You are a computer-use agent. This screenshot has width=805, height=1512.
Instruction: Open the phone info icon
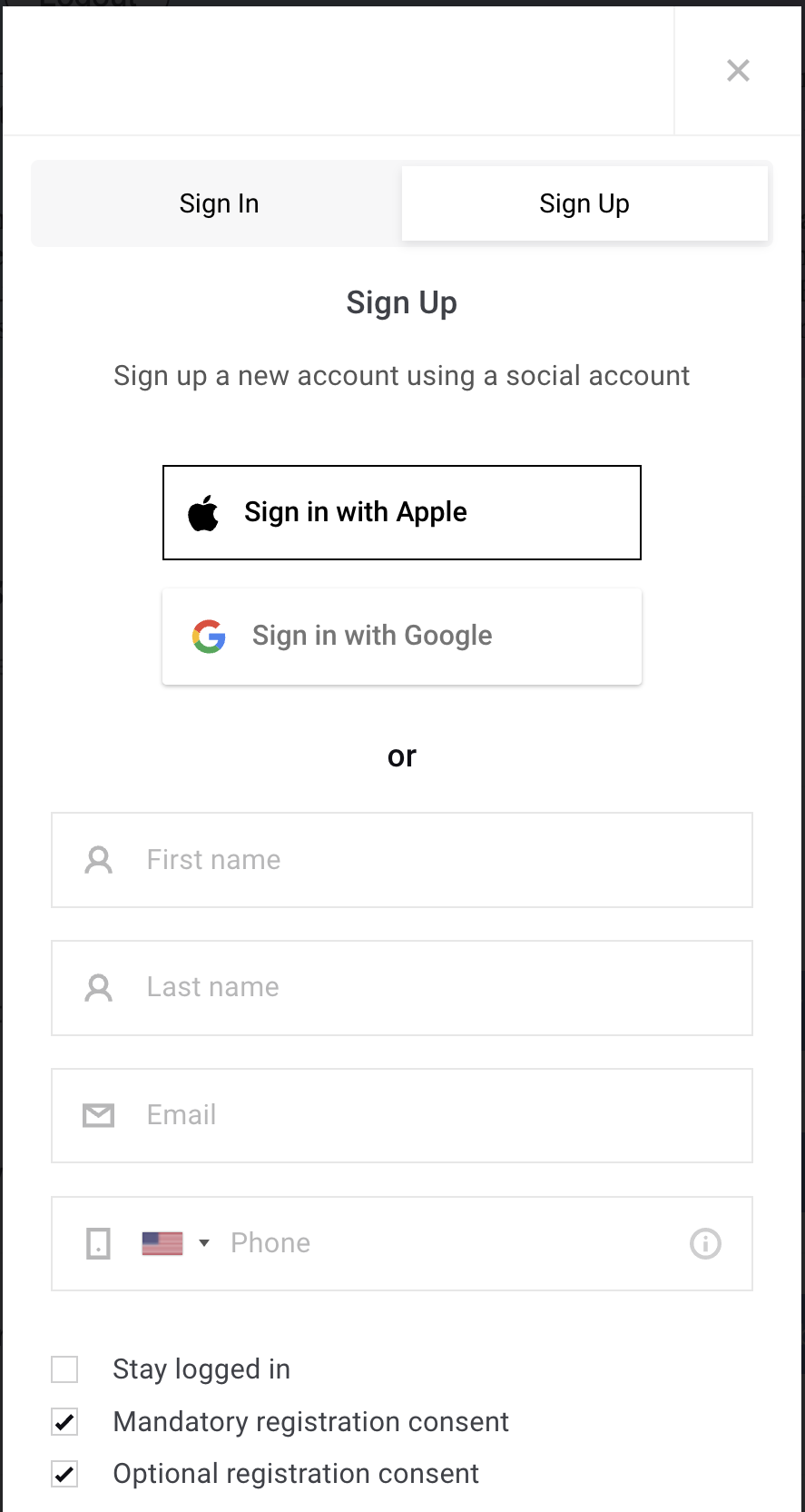705,1243
